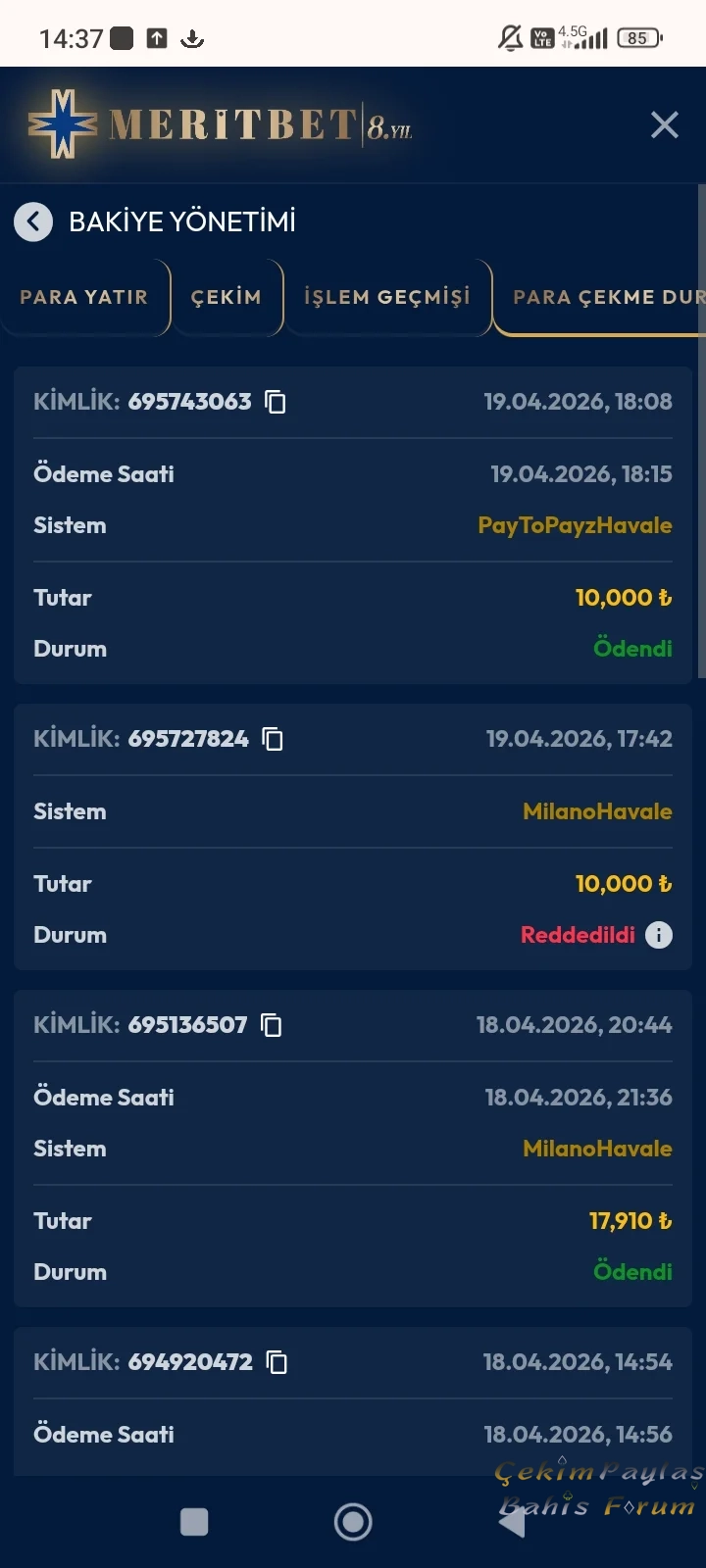Go back from Bakiye Yönetimi
The image size is (706, 1568).
(x=33, y=221)
